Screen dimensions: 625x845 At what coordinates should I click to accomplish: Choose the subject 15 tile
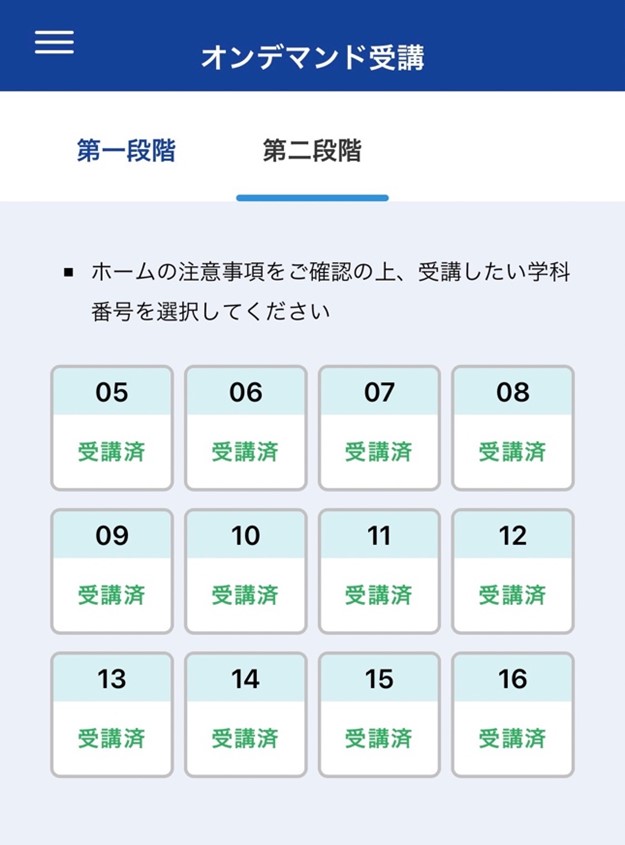(379, 715)
